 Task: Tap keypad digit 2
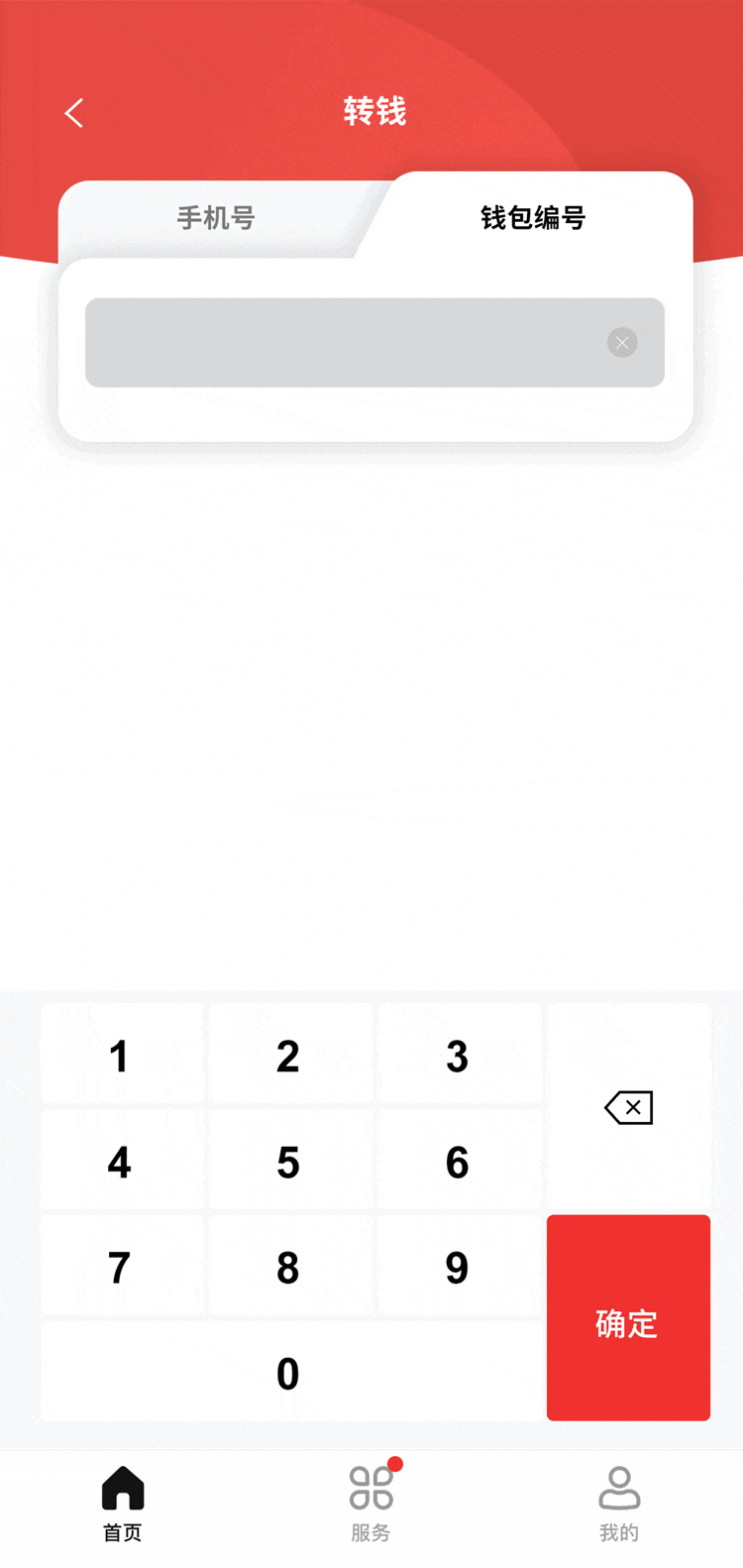(289, 1056)
